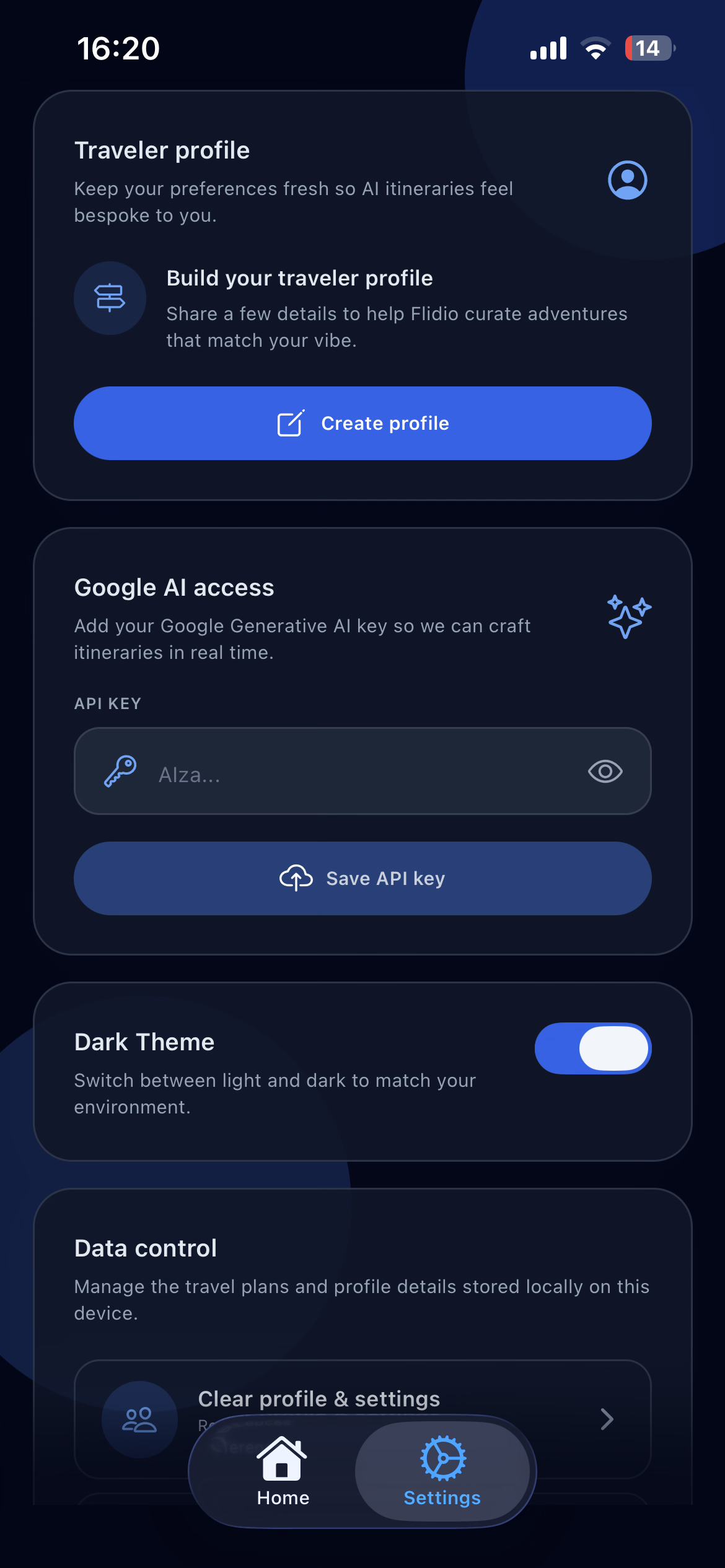Expand Clear profile & settings with the chevron

point(607,1419)
